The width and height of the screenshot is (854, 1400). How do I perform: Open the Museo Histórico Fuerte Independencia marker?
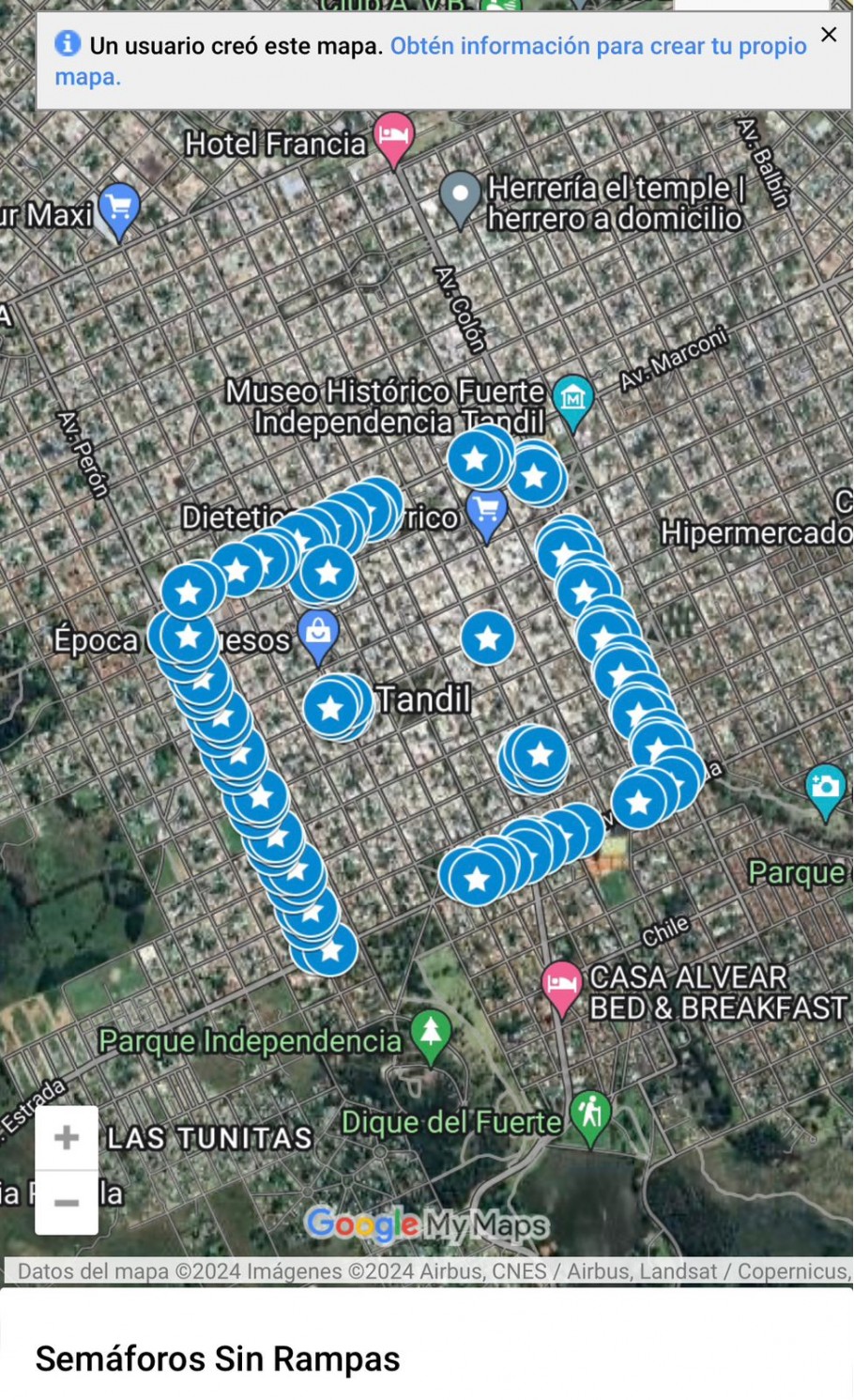(x=572, y=402)
